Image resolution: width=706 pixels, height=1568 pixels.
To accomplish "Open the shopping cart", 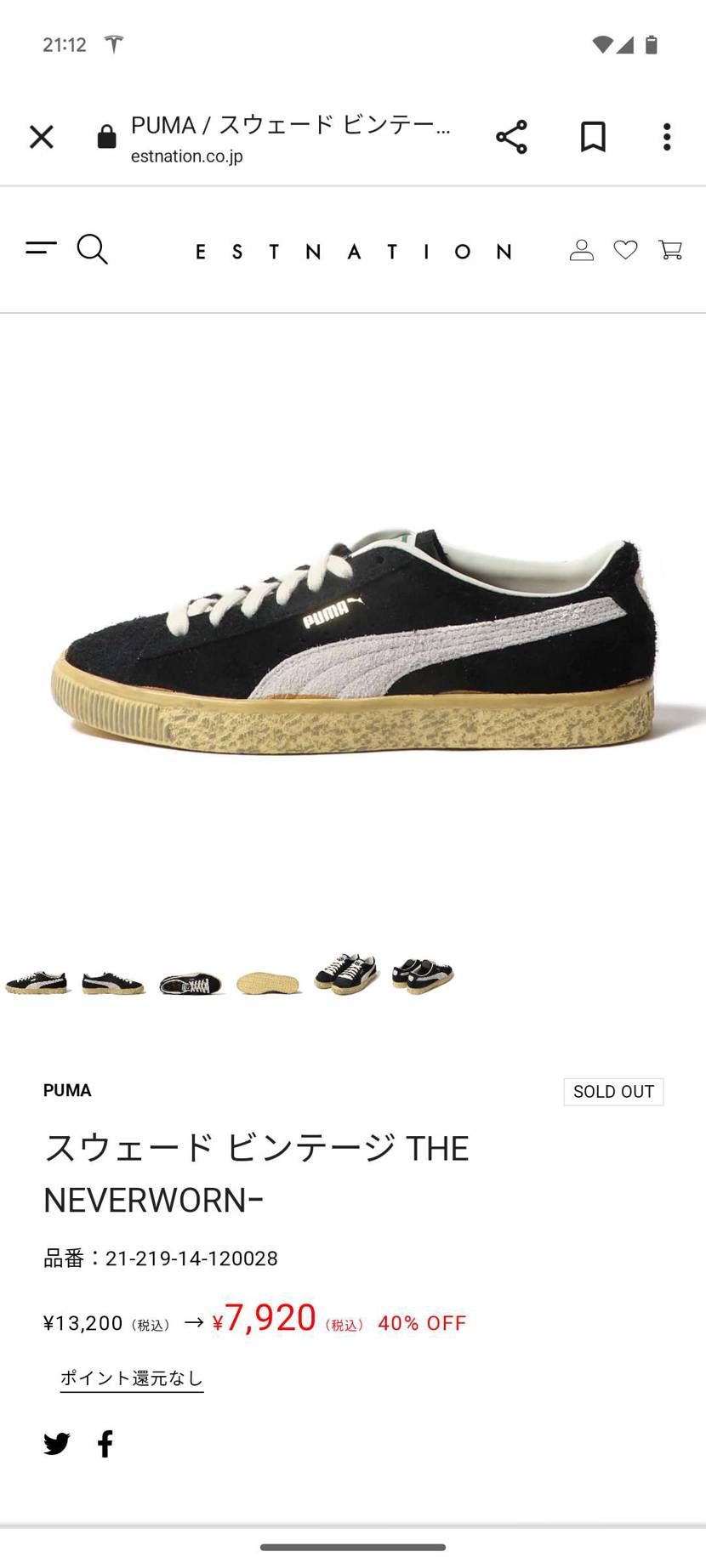I will [670, 250].
